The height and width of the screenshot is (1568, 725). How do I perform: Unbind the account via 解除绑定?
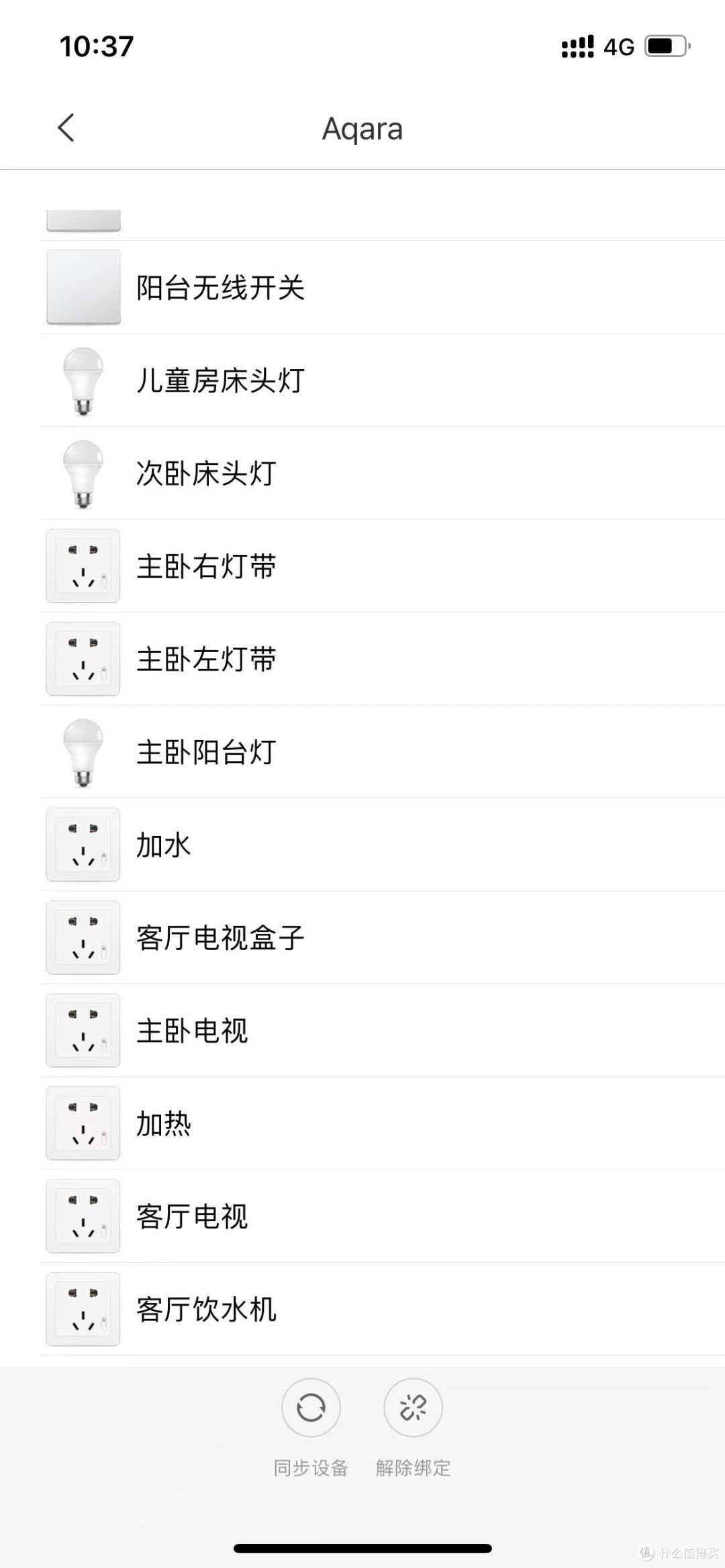(x=413, y=1408)
